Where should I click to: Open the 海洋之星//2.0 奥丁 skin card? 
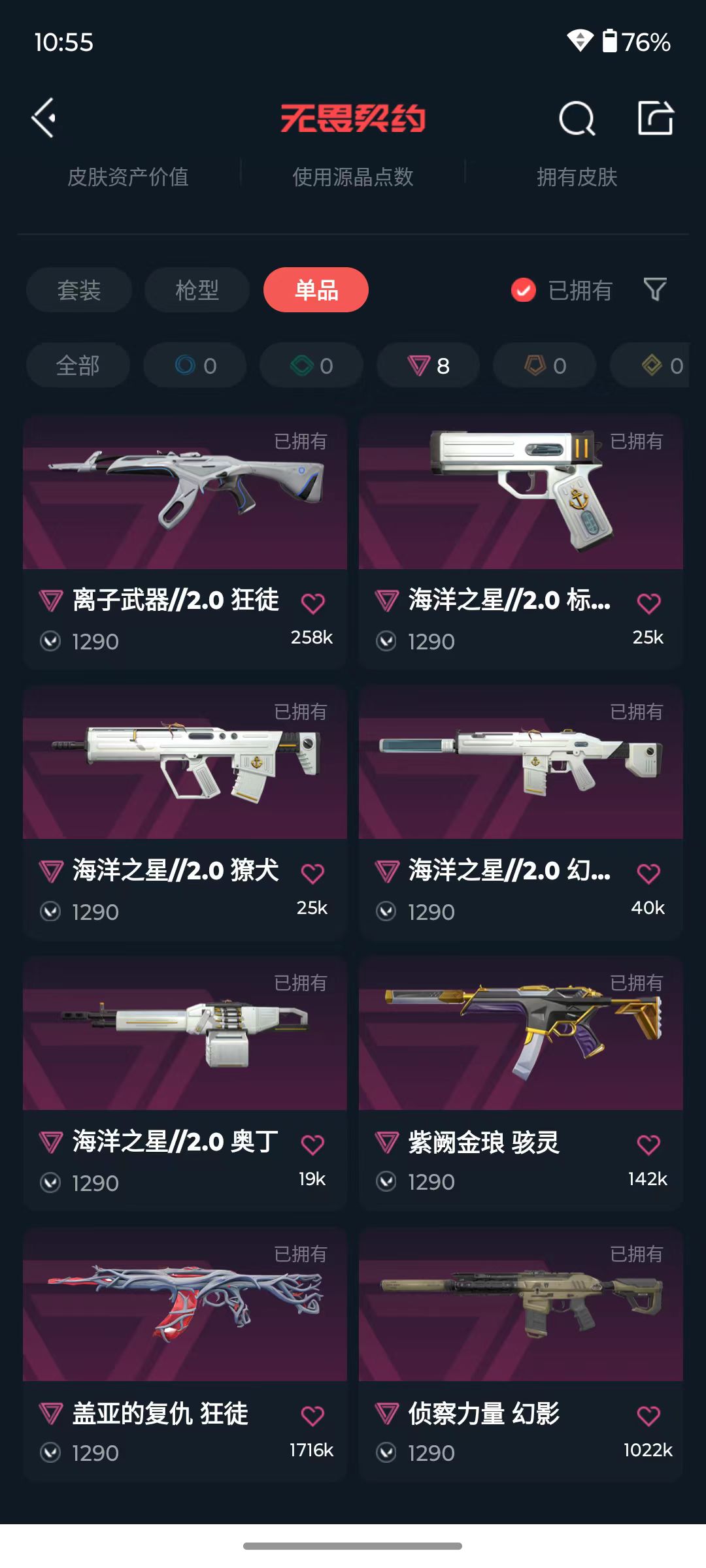(185, 1083)
